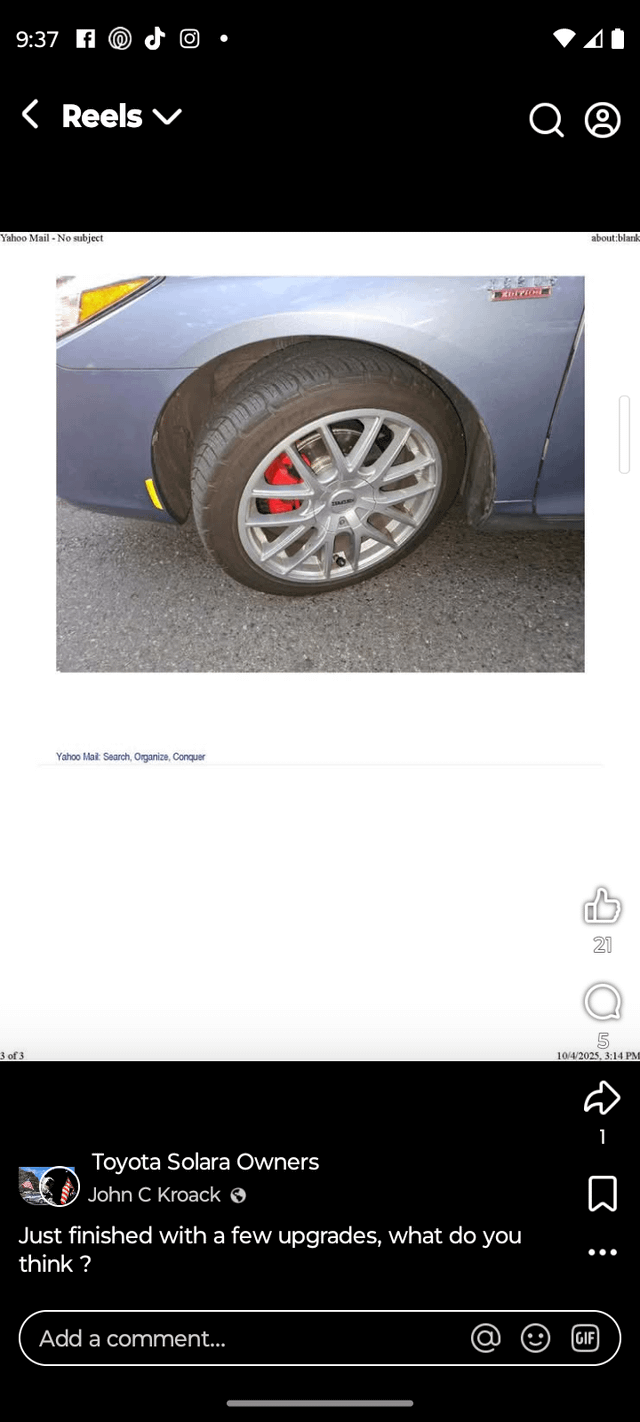Screen dimensions: 640x1422
Task: Open the profile icon
Action: pyautogui.click(x=602, y=120)
